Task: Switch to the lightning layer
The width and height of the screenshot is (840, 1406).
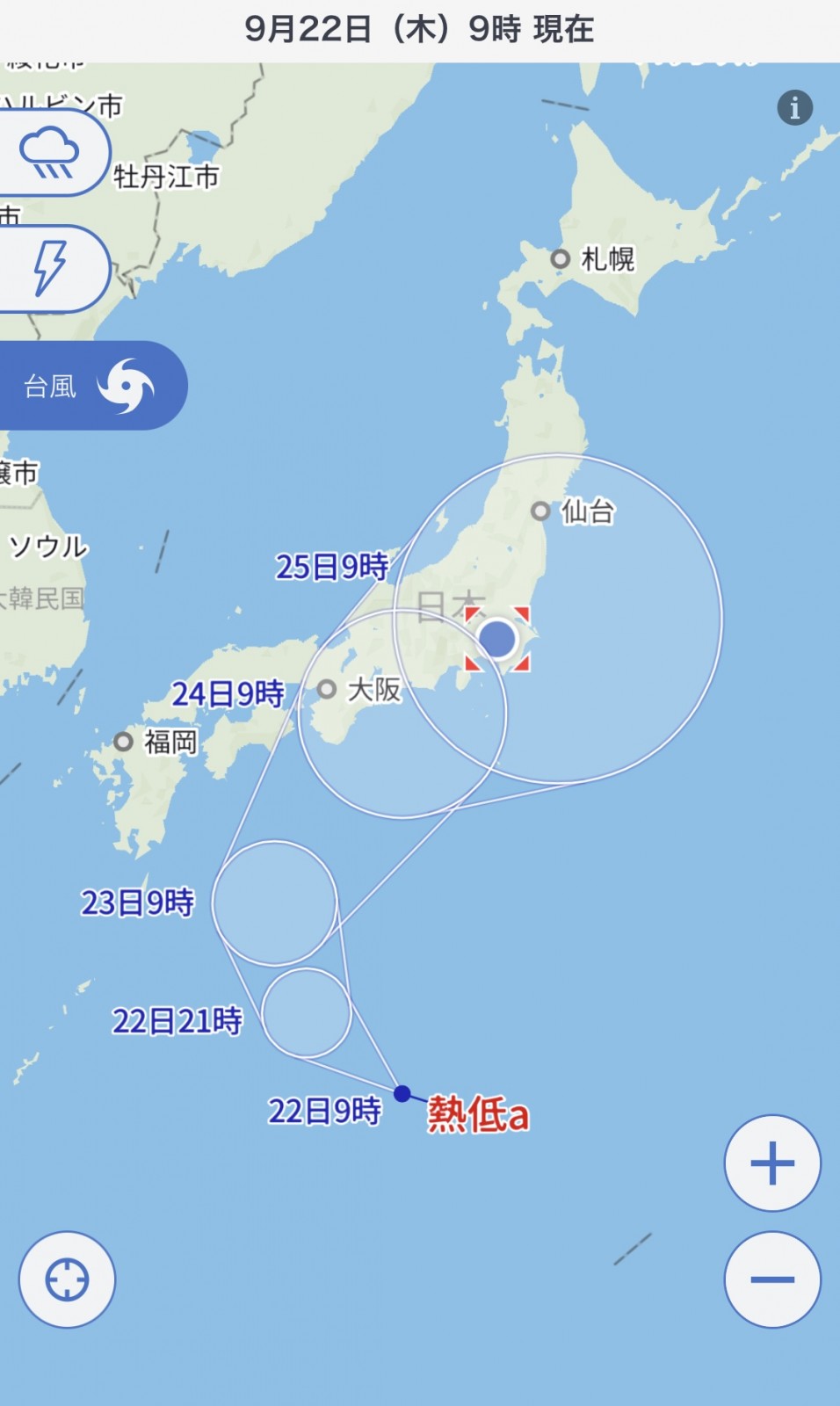Action: pos(53,268)
